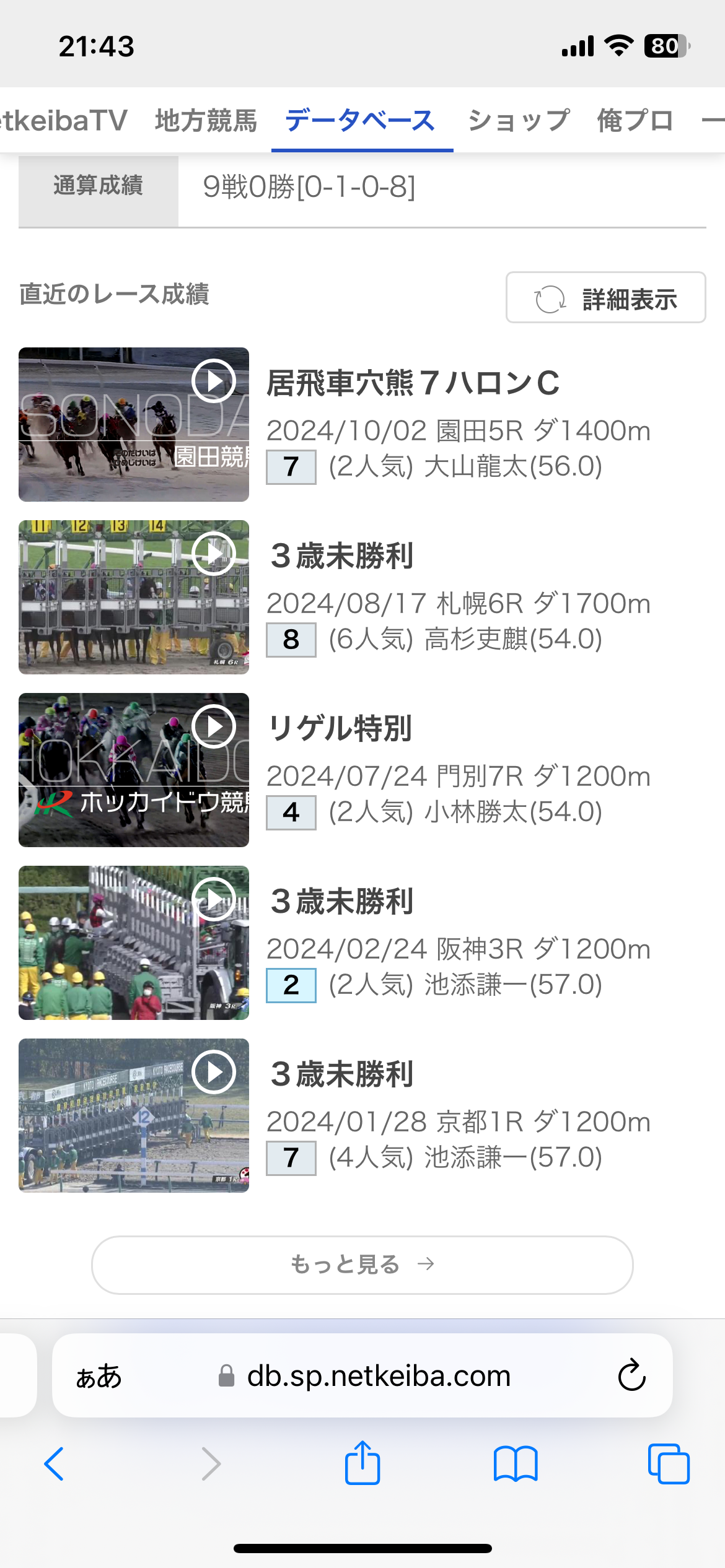725x1568 pixels.
Task: Open Safari bookmarks
Action: 516,1464
